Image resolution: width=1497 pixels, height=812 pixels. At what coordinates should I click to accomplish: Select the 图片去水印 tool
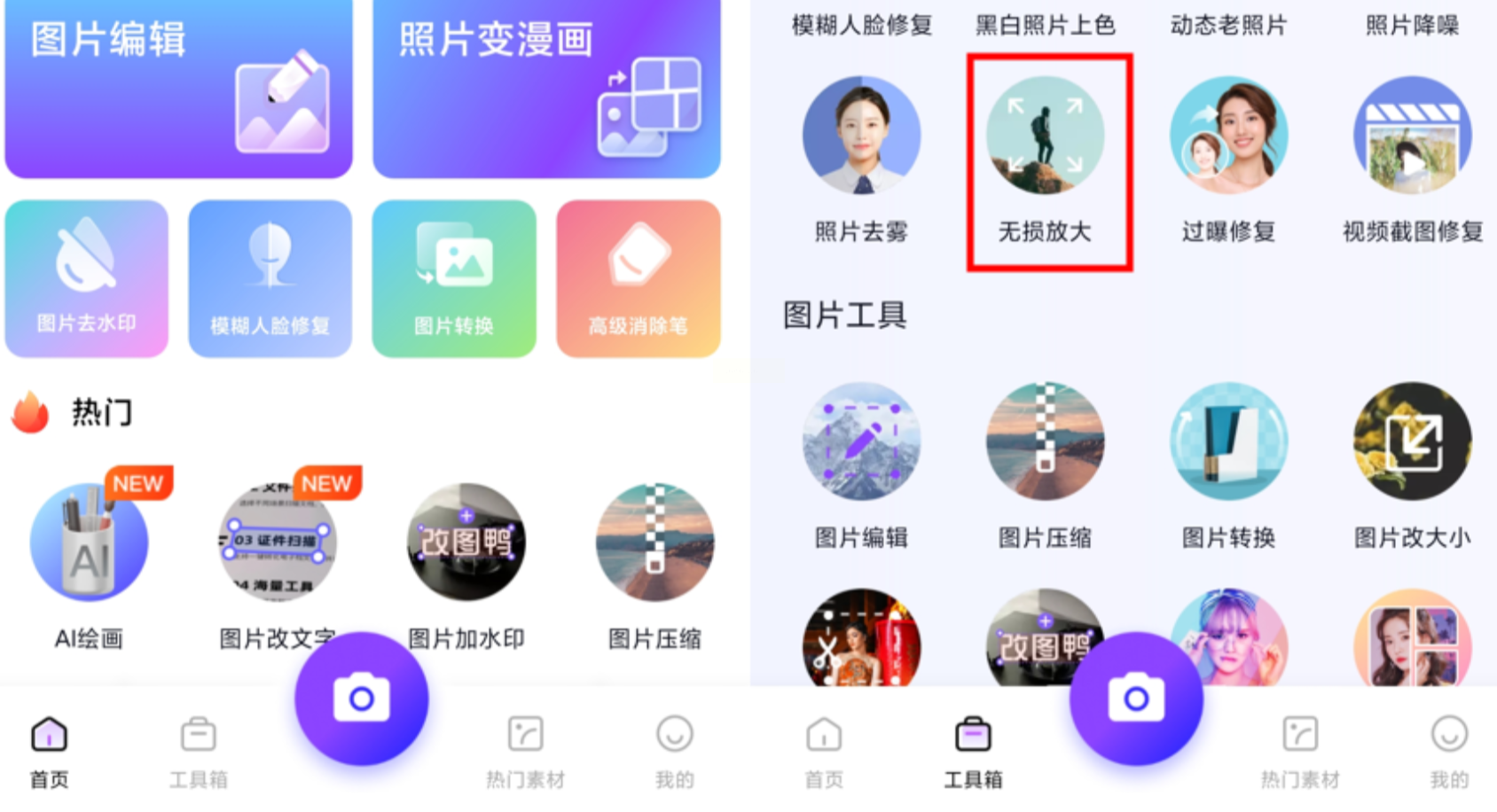86,278
